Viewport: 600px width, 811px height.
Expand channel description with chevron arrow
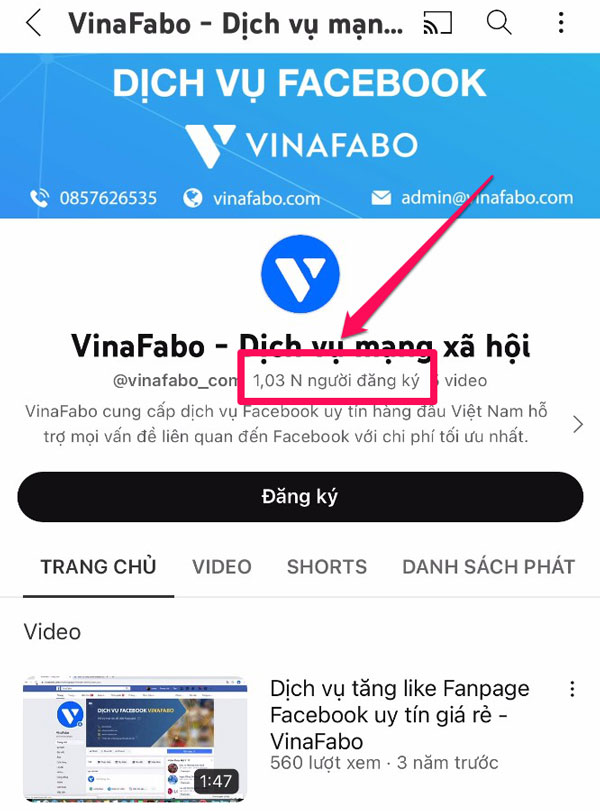(578, 424)
